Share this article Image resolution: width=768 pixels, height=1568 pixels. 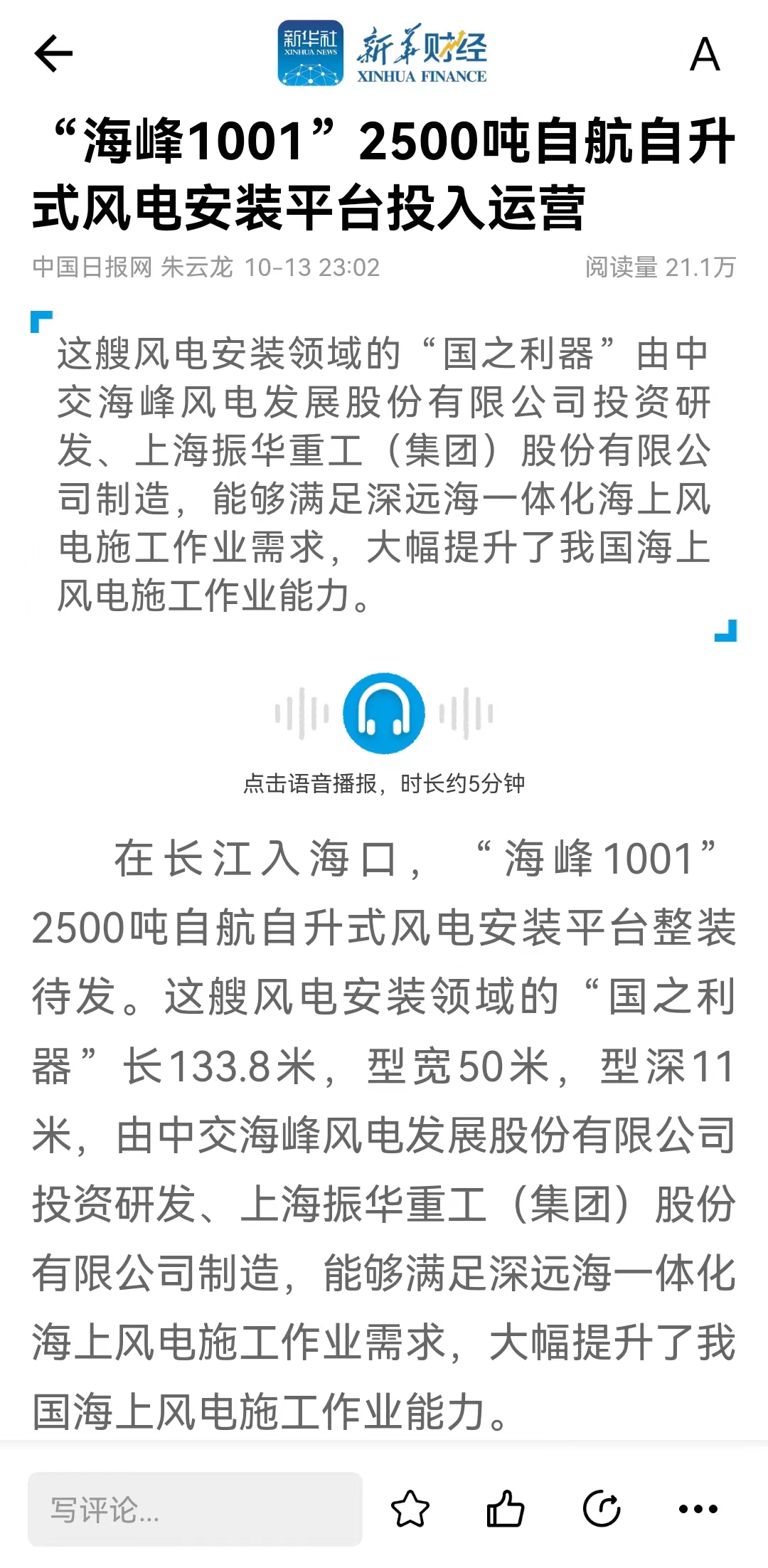click(x=602, y=1509)
